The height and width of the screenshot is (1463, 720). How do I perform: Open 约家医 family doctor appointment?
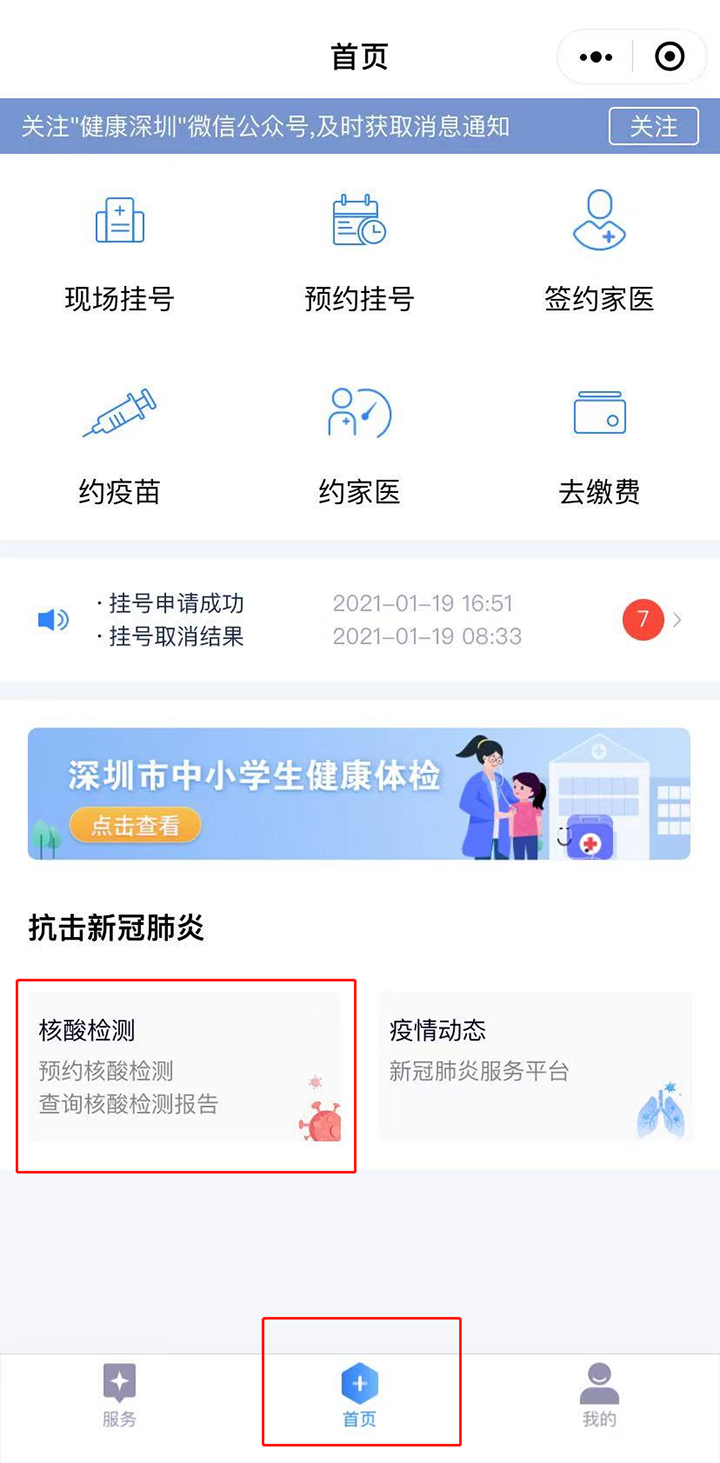tap(359, 445)
